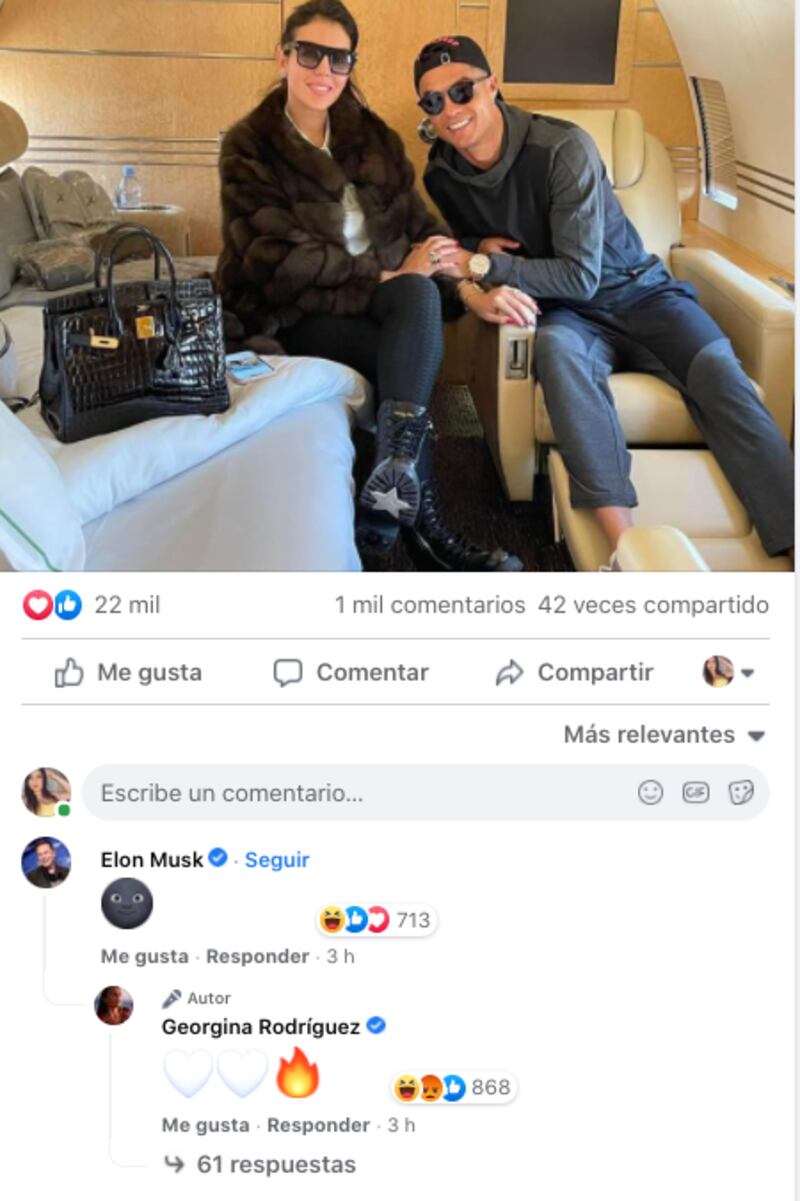800x1201 pixels.
Task: View reactions on Georgina Rodríguez's reply
Action: [x=453, y=1087]
